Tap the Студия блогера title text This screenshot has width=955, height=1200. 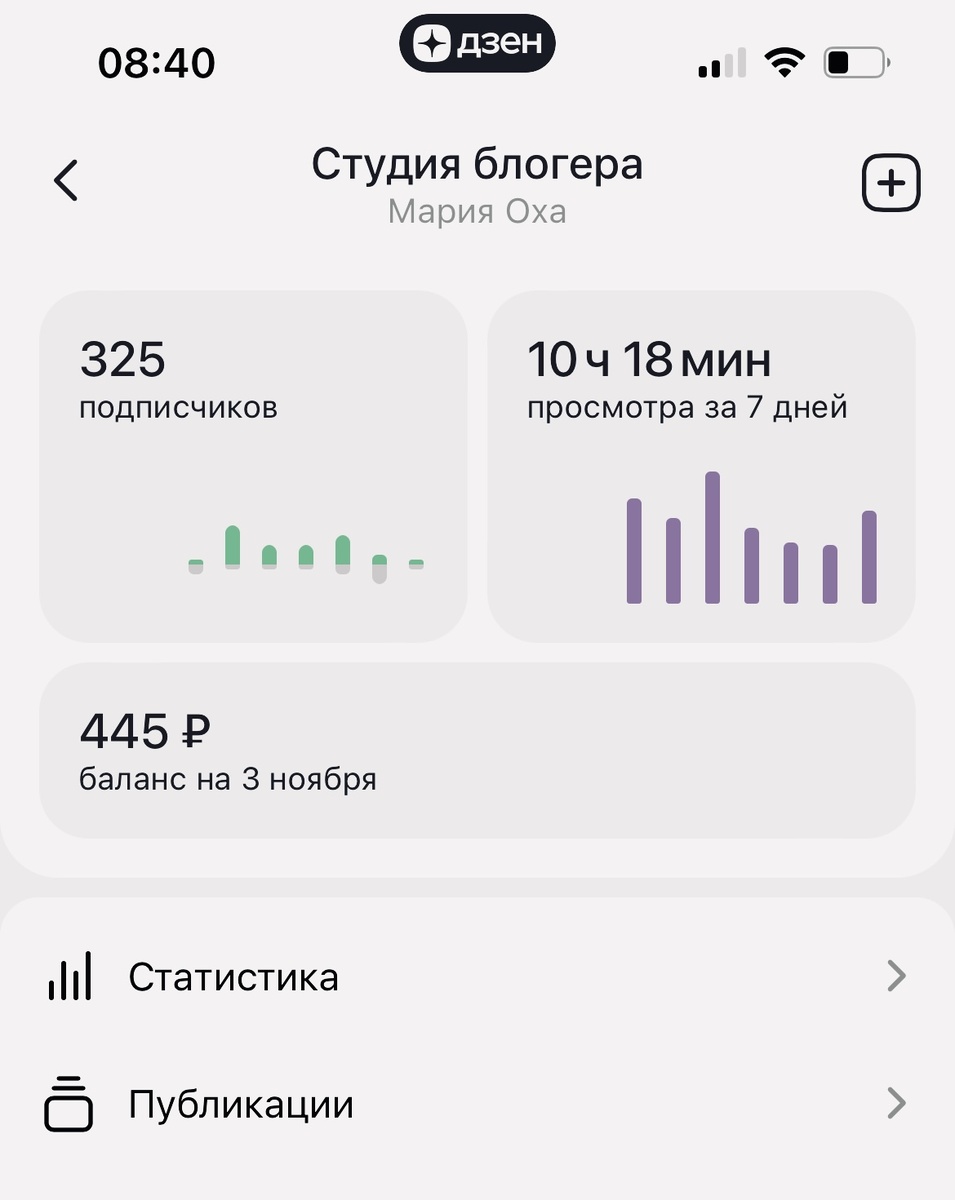(477, 163)
